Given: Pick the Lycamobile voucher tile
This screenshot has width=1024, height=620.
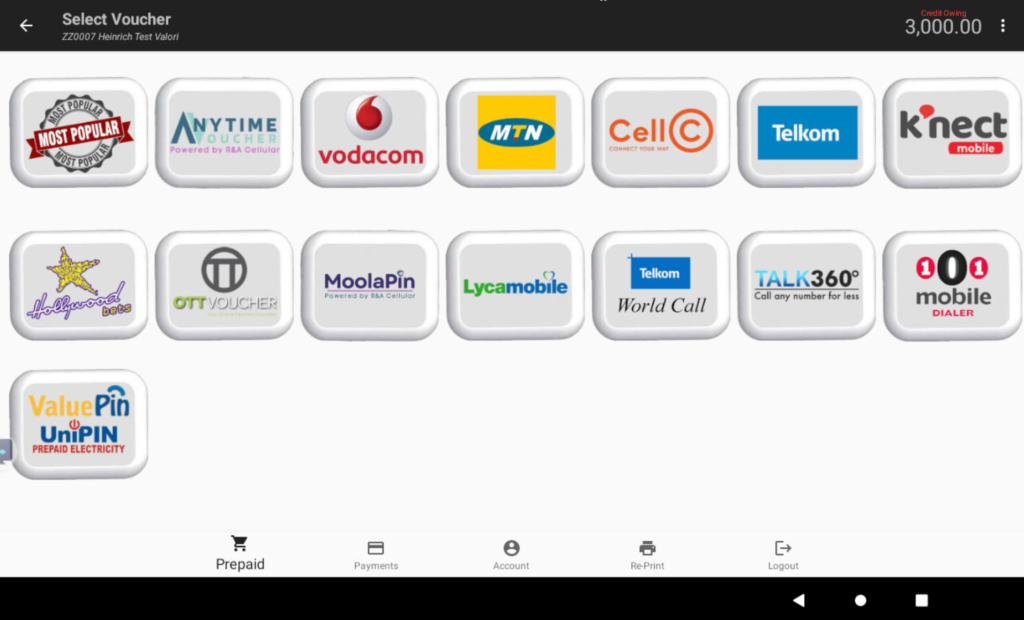Looking at the screenshot, I should coord(515,285).
